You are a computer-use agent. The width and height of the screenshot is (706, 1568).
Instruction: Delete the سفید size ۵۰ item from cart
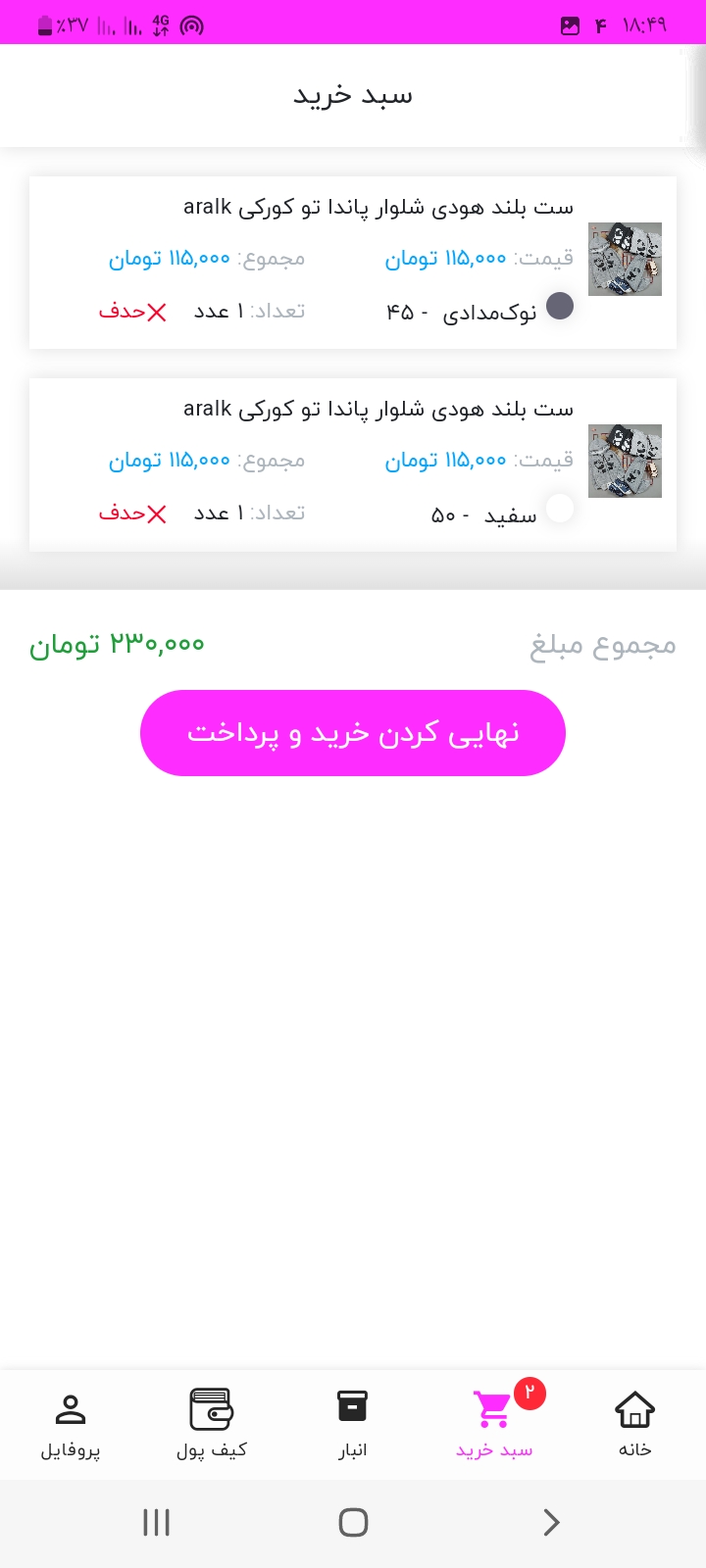(132, 514)
